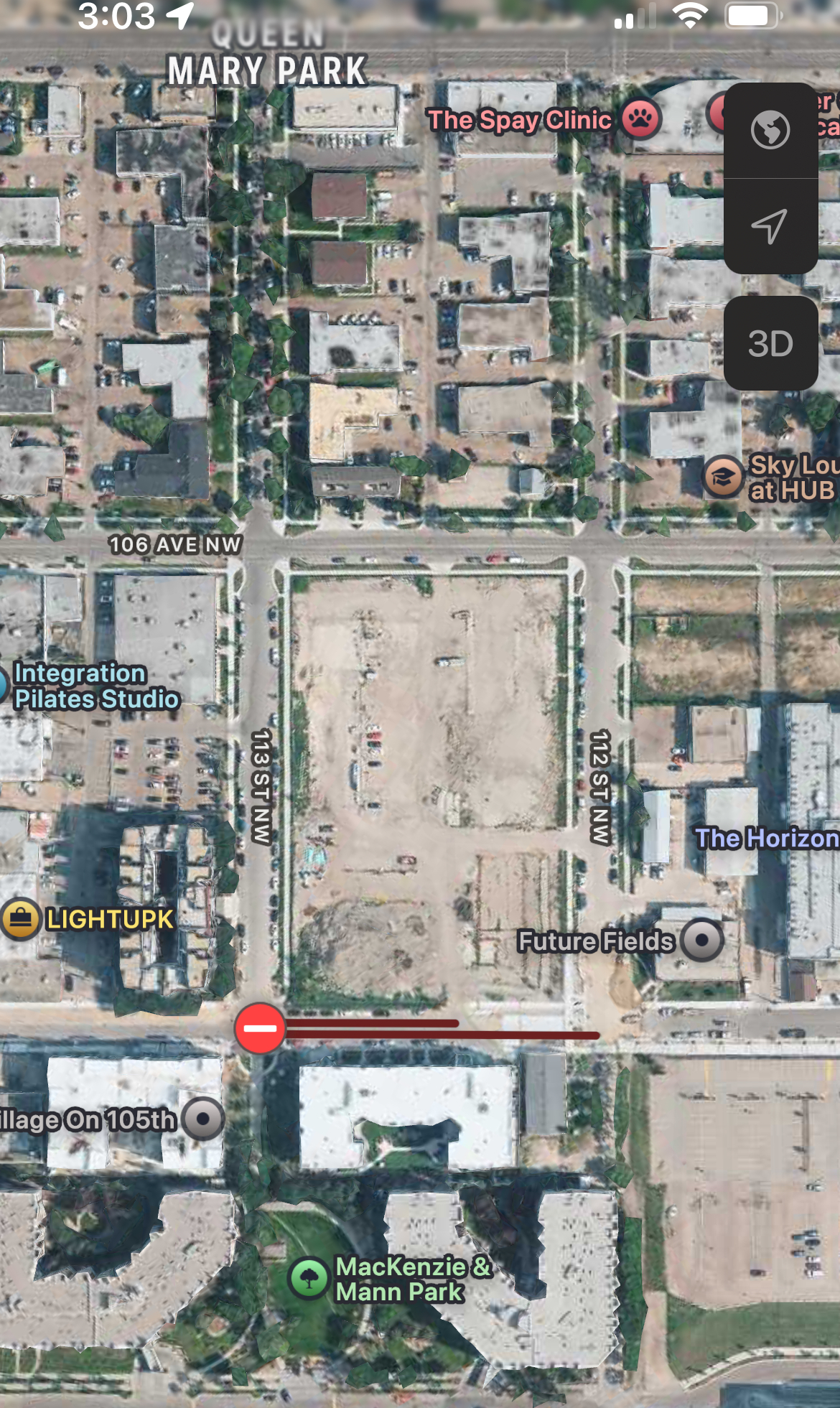
Task: Open map mode globe button
Action: [x=770, y=130]
